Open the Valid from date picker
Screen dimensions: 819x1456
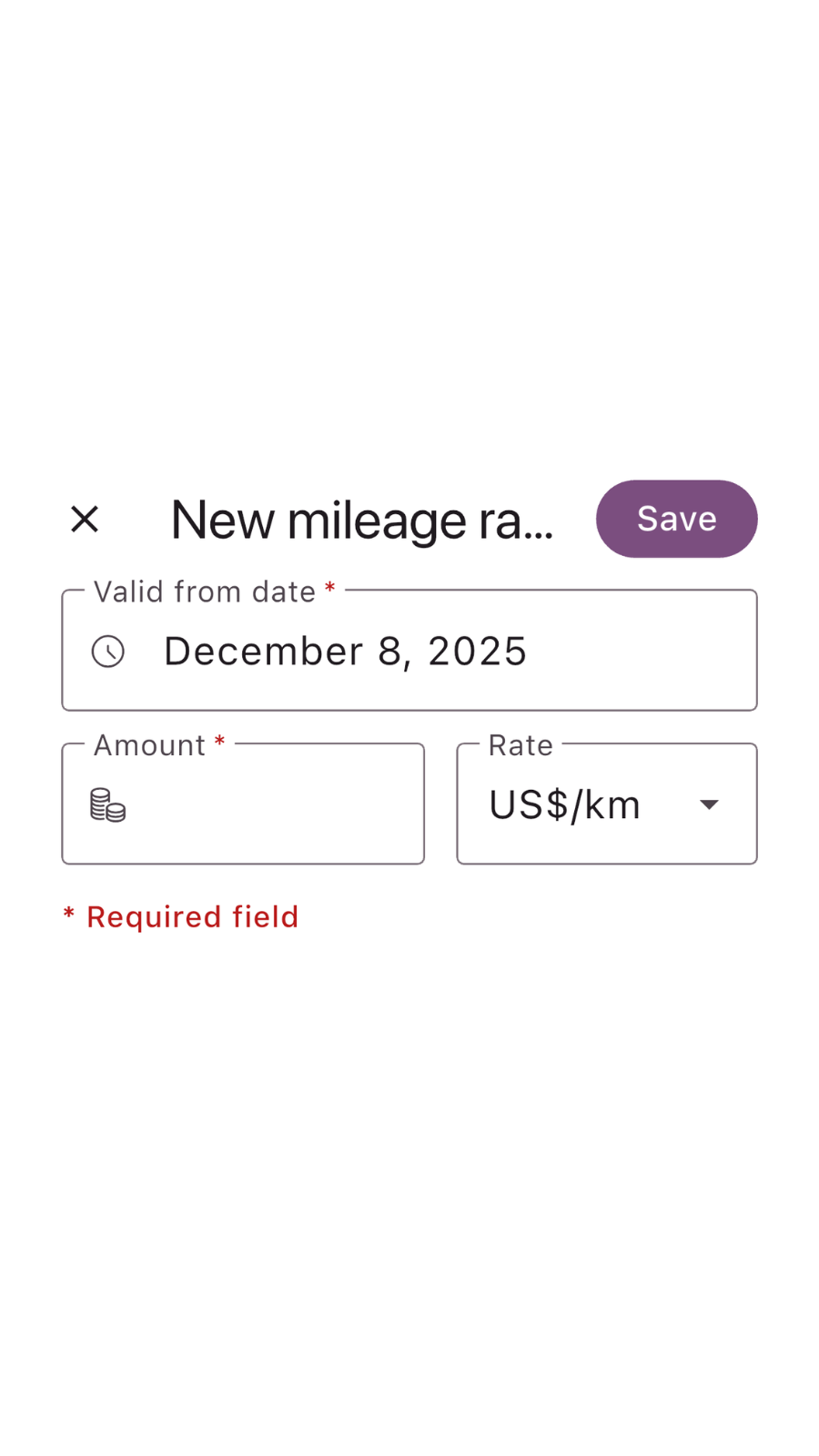pos(409,651)
